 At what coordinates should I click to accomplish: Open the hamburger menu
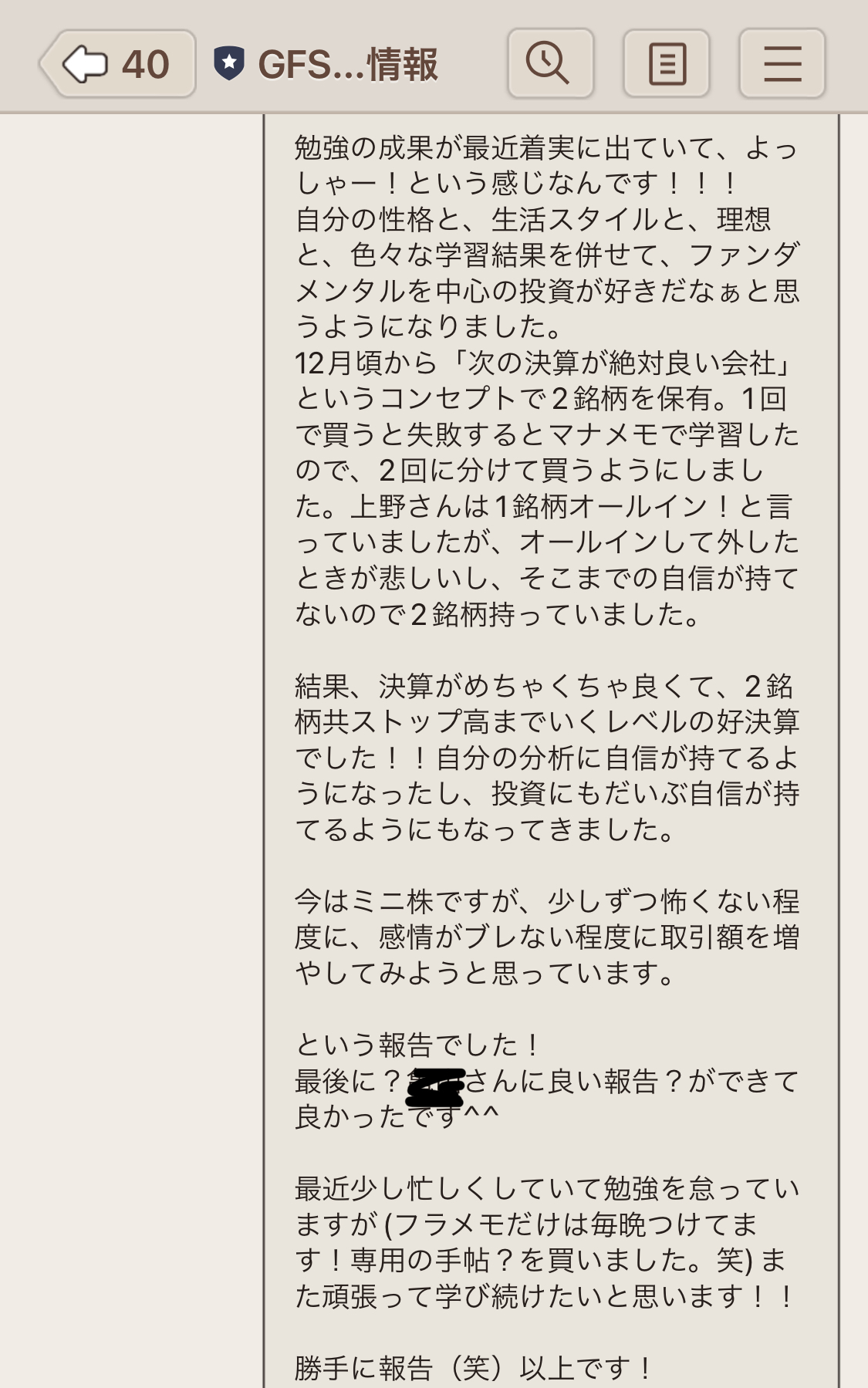point(782,64)
